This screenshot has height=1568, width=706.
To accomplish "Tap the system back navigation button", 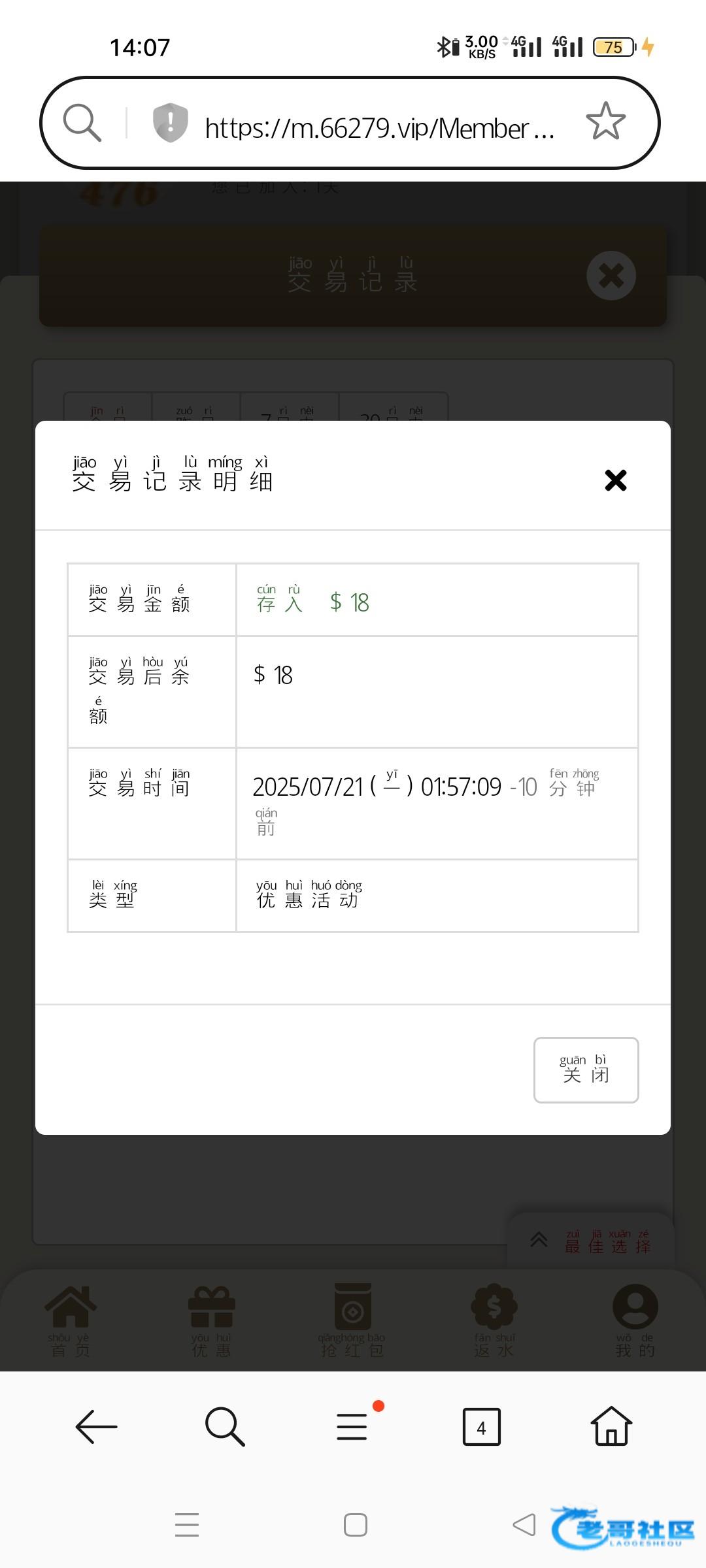I will (524, 1525).
